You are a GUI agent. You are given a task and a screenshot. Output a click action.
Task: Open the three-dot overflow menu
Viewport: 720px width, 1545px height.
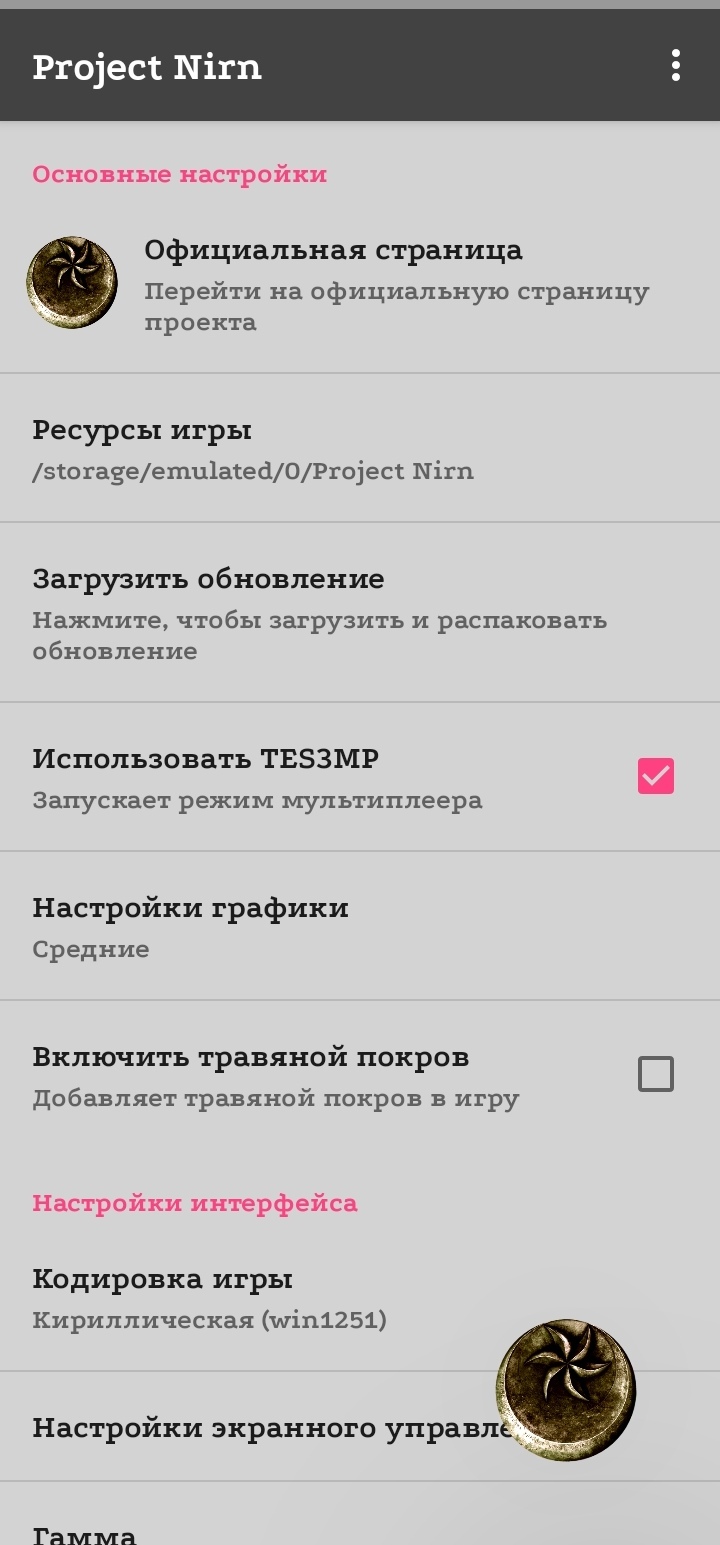tap(676, 66)
